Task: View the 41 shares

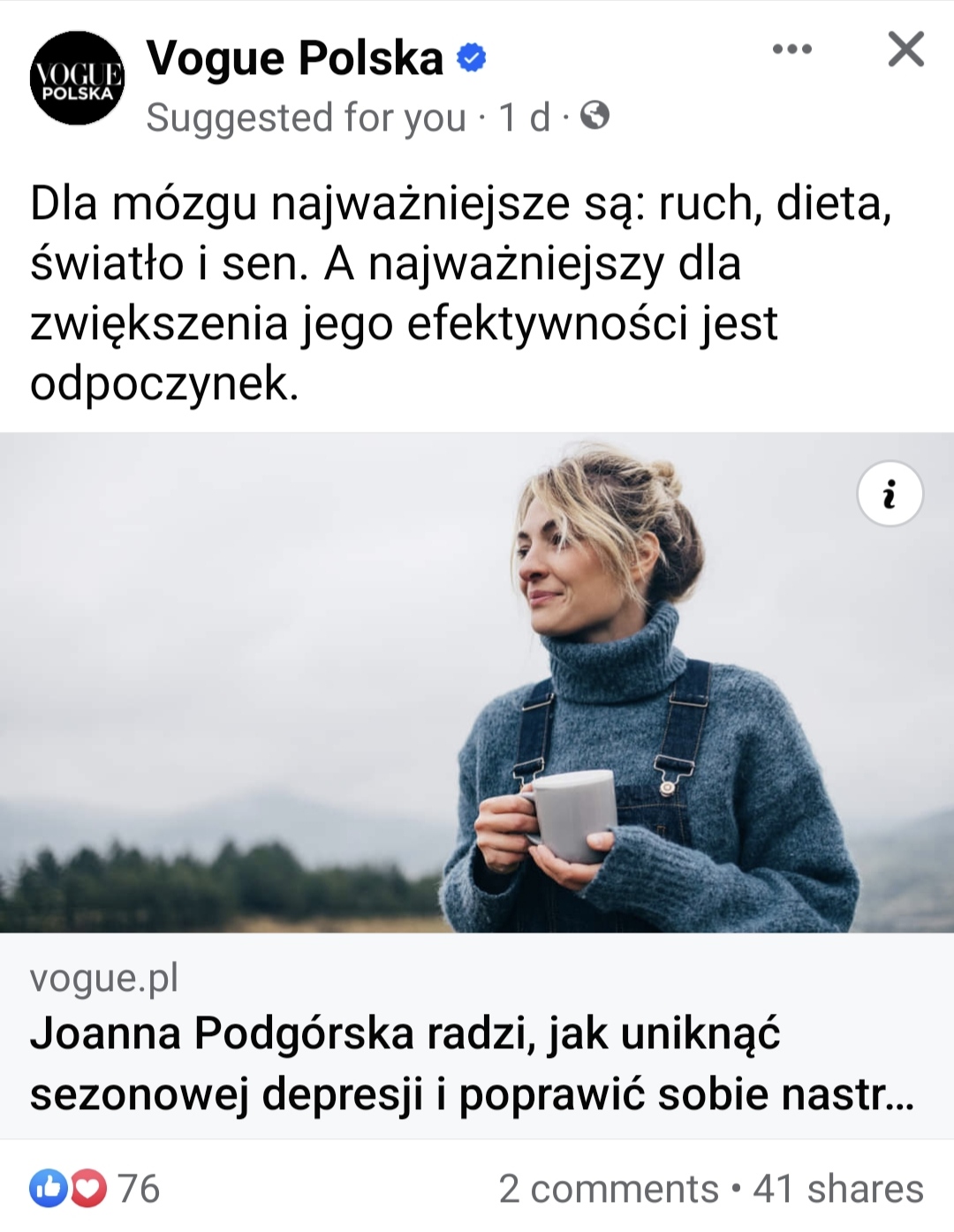Action: pyautogui.click(x=837, y=1189)
